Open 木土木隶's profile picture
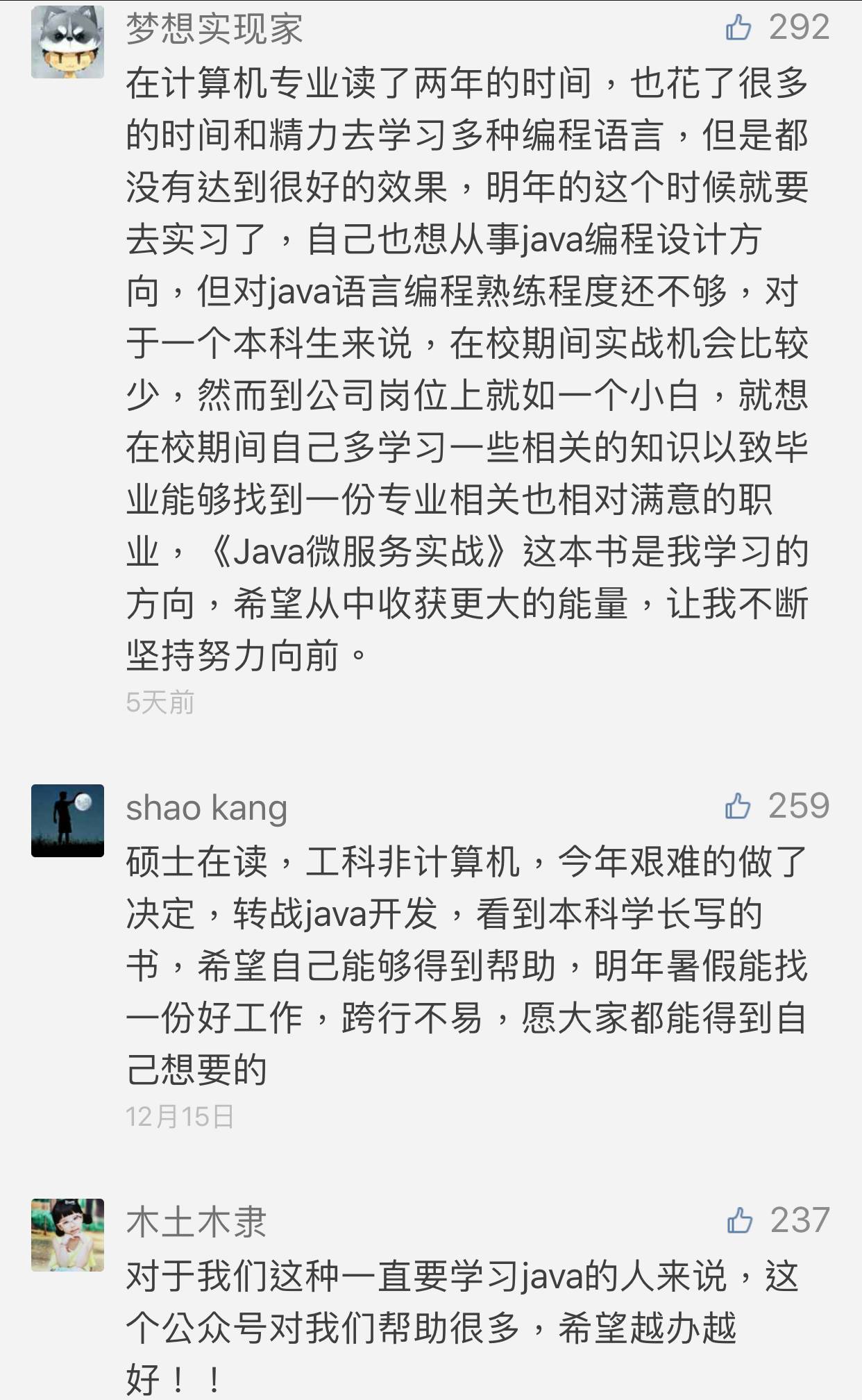 [x=67, y=1234]
